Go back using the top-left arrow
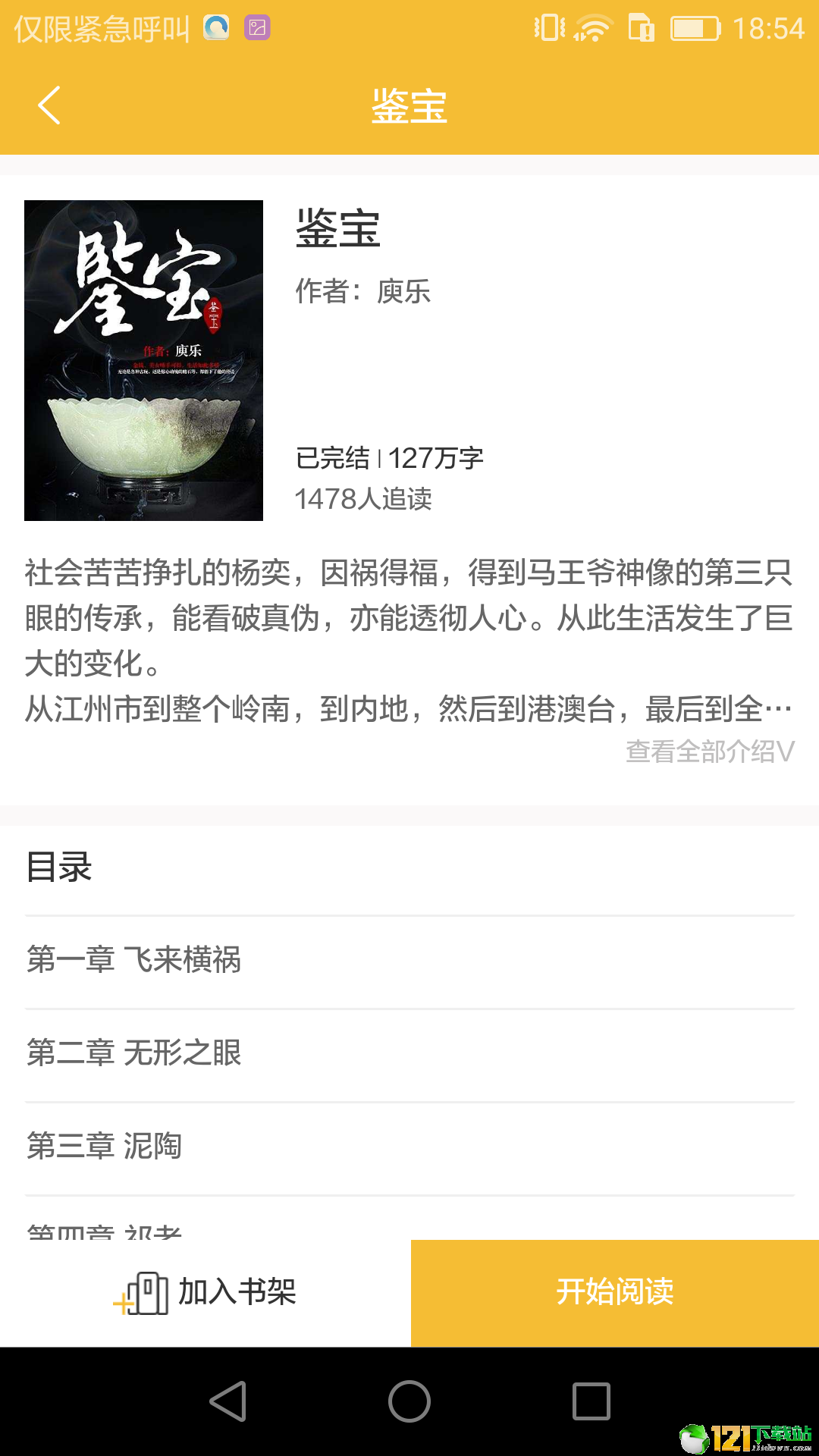The image size is (819, 1456). [x=49, y=105]
